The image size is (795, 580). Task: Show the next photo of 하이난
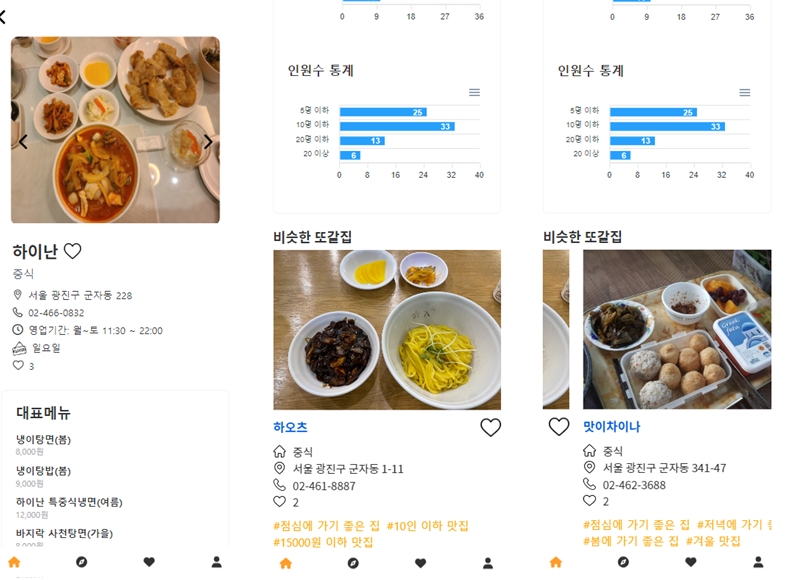point(208,142)
